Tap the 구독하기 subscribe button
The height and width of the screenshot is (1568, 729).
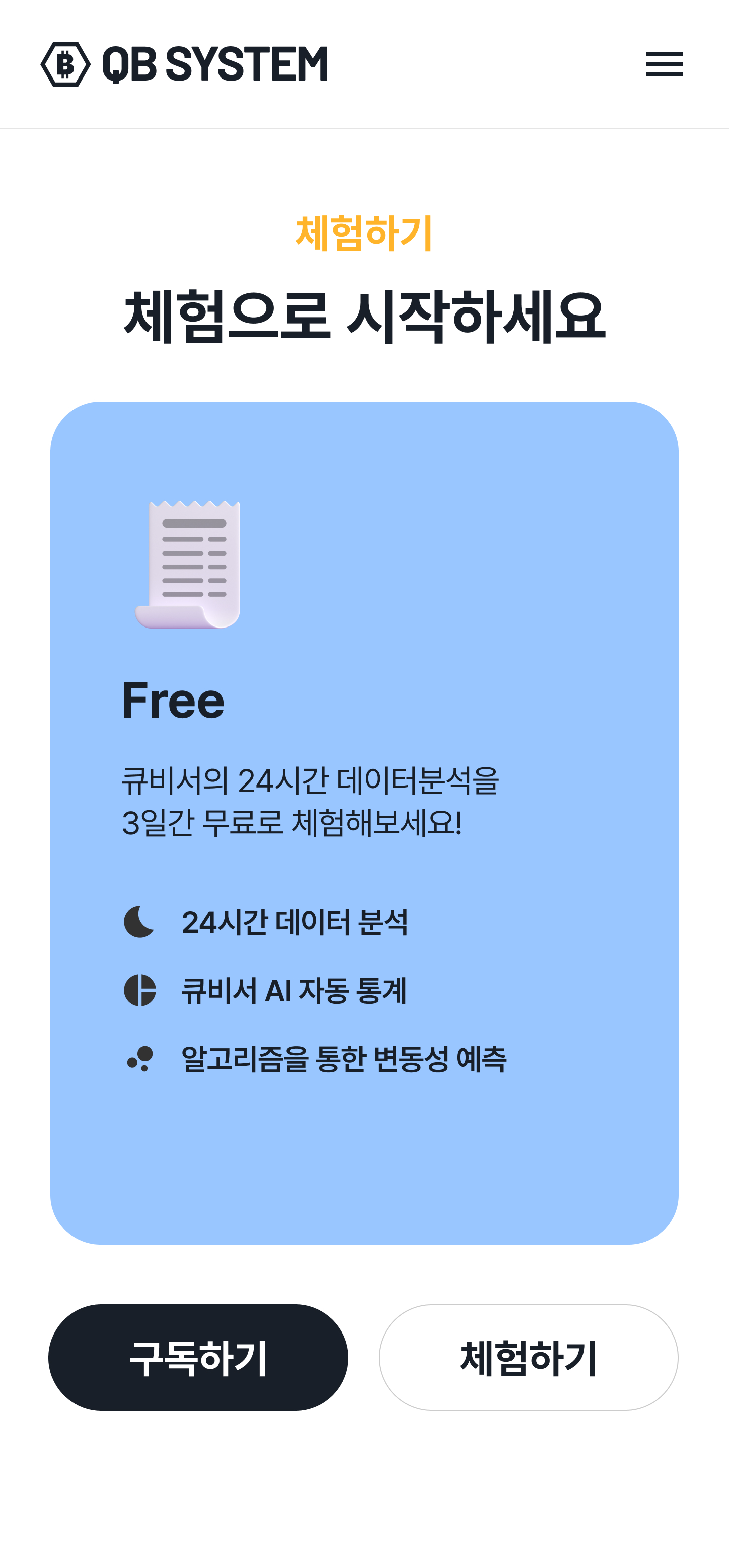point(198,1357)
